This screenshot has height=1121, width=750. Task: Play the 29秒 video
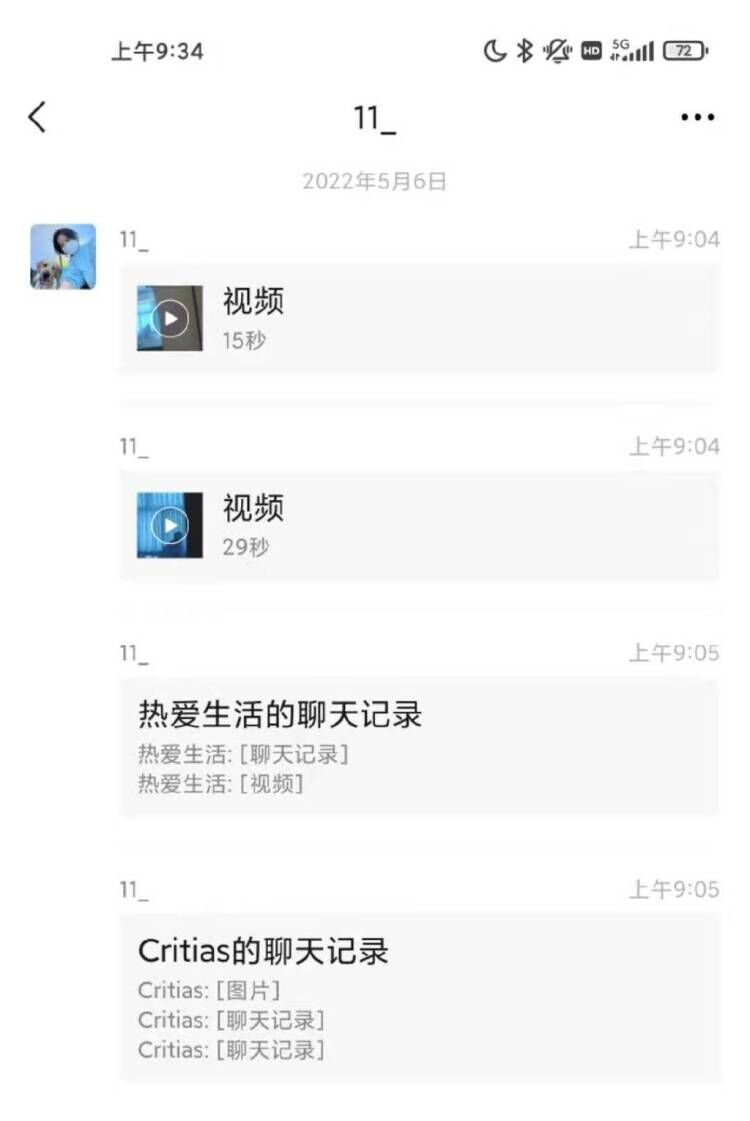(x=170, y=525)
